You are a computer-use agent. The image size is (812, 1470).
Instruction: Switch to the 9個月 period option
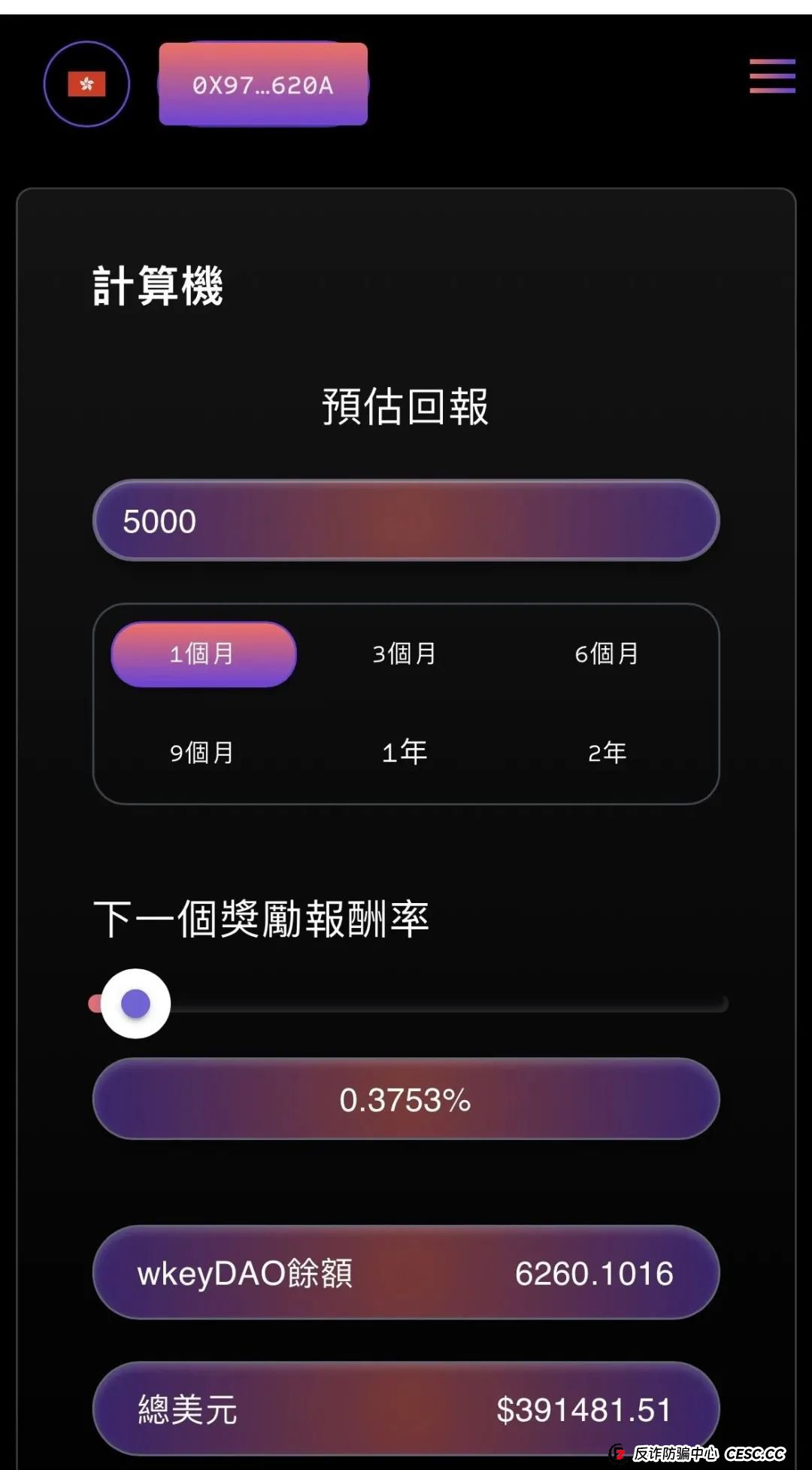[202, 750]
